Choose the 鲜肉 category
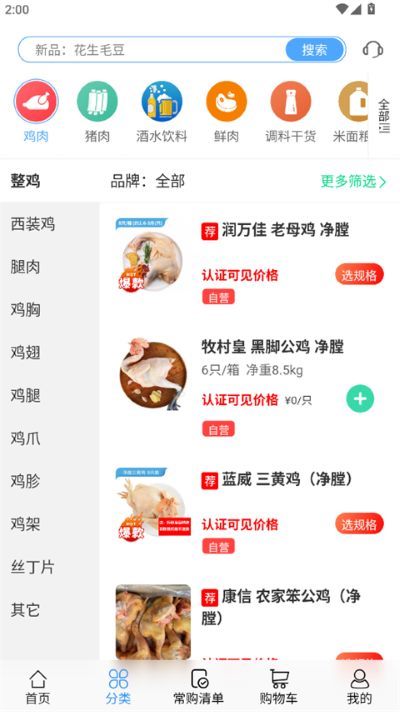 point(226,112)
